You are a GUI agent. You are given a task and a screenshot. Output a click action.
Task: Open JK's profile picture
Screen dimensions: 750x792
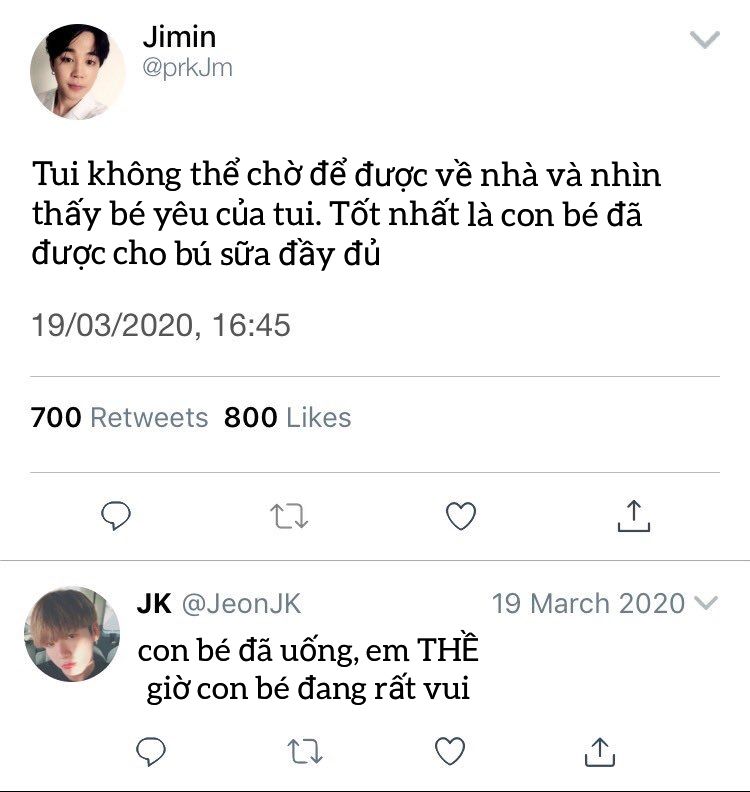(x=72, y=634)
